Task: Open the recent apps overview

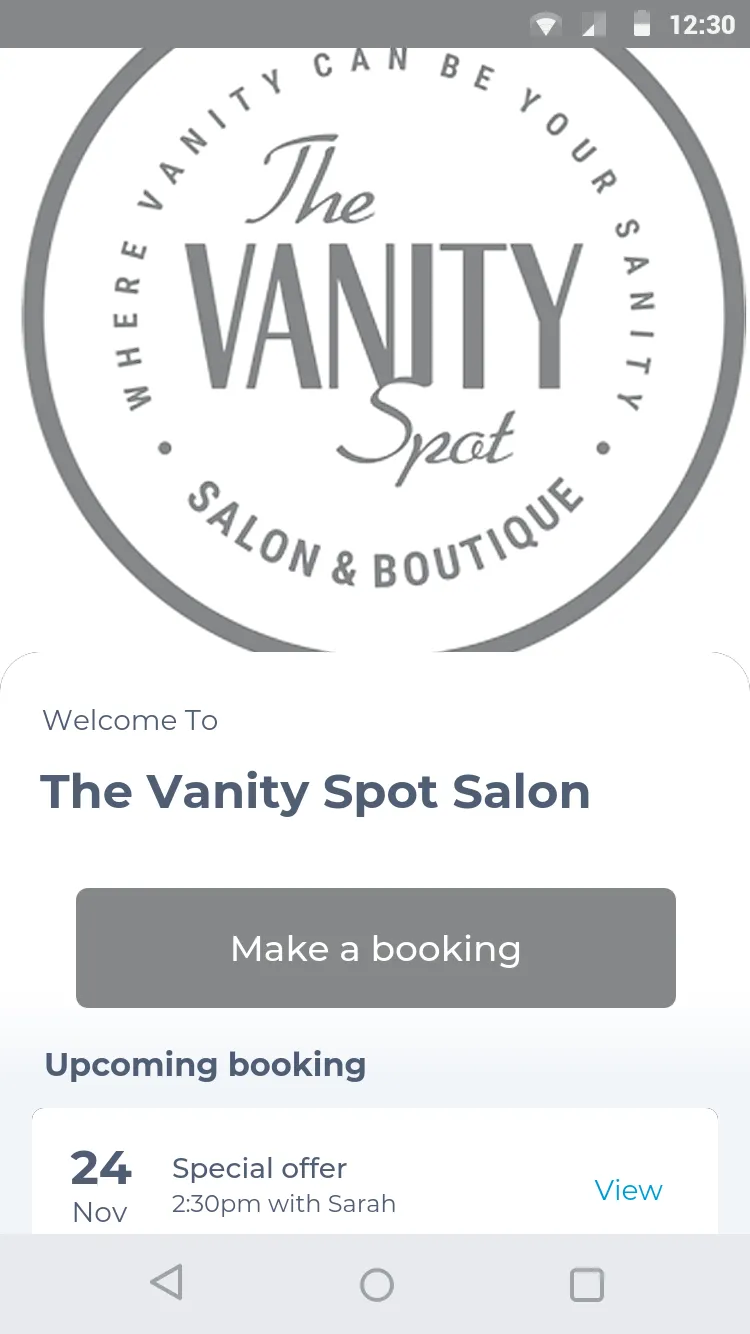Action: (587, 1284)
